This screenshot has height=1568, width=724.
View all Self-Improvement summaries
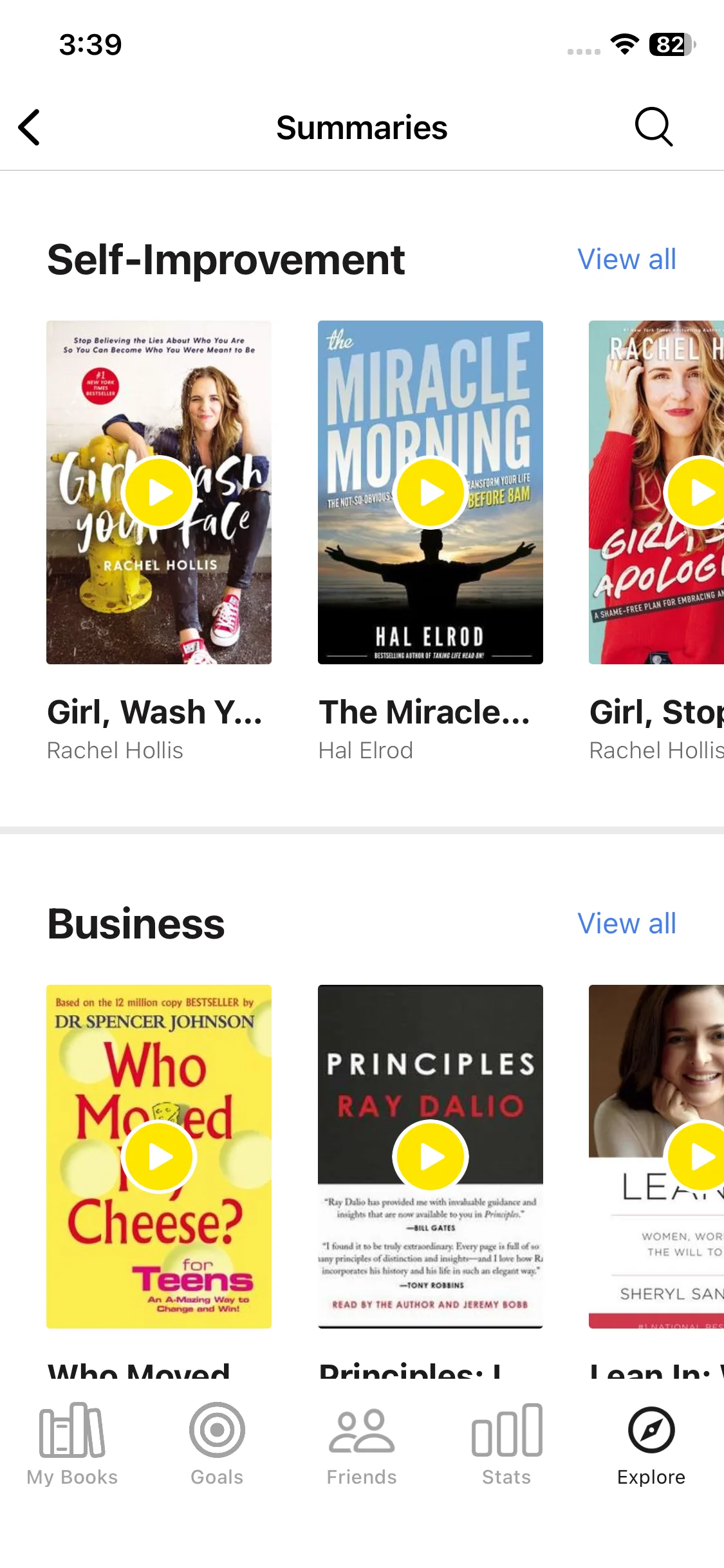(x=626, y=259)
